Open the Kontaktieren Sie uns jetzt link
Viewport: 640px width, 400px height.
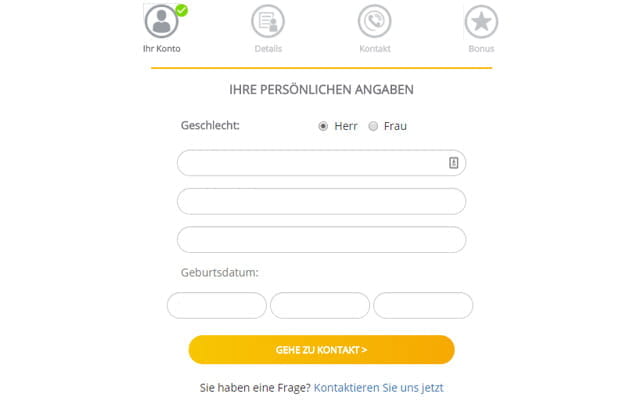378,387
